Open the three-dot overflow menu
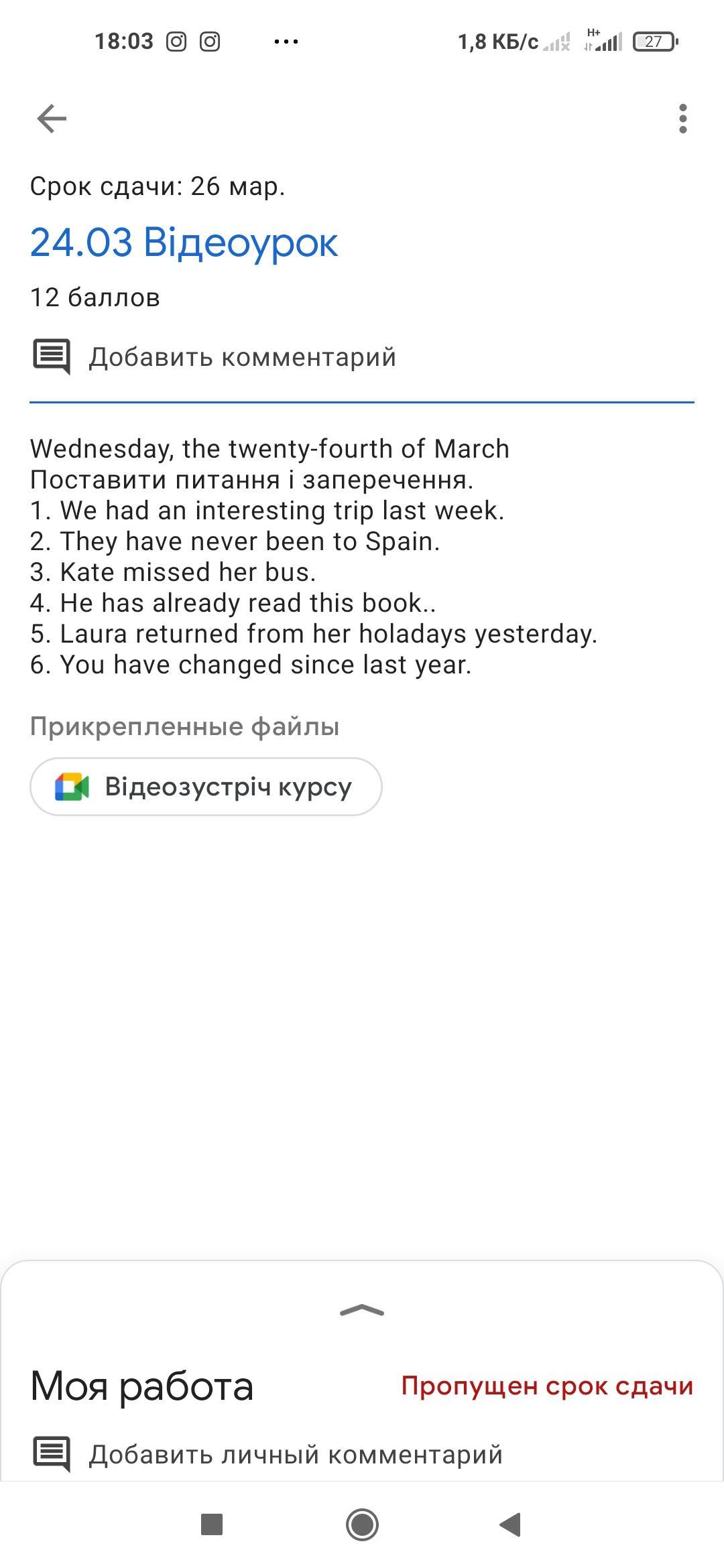The width and height of the screenshot is (724, 1568). pos(682,119)
